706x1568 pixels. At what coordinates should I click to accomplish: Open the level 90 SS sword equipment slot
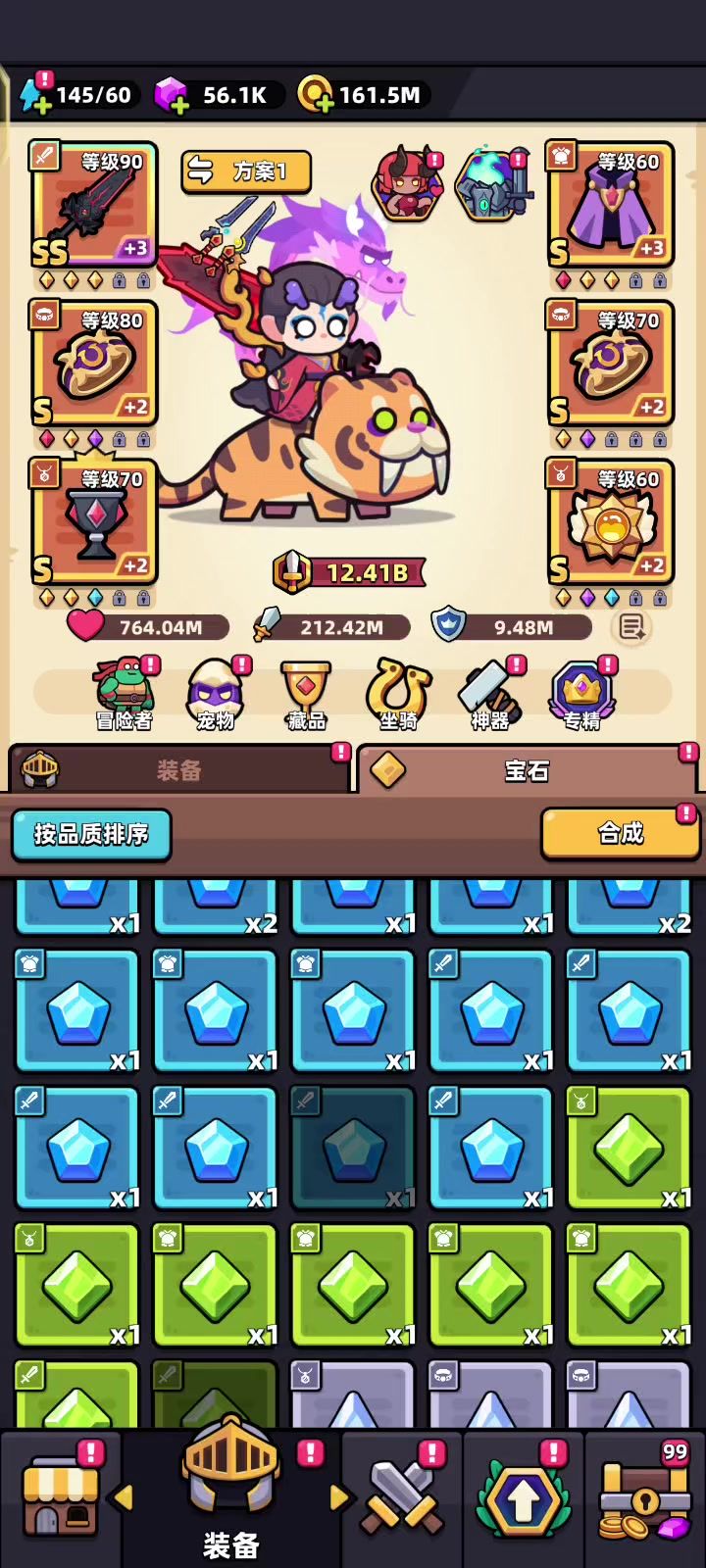[94, 206]
